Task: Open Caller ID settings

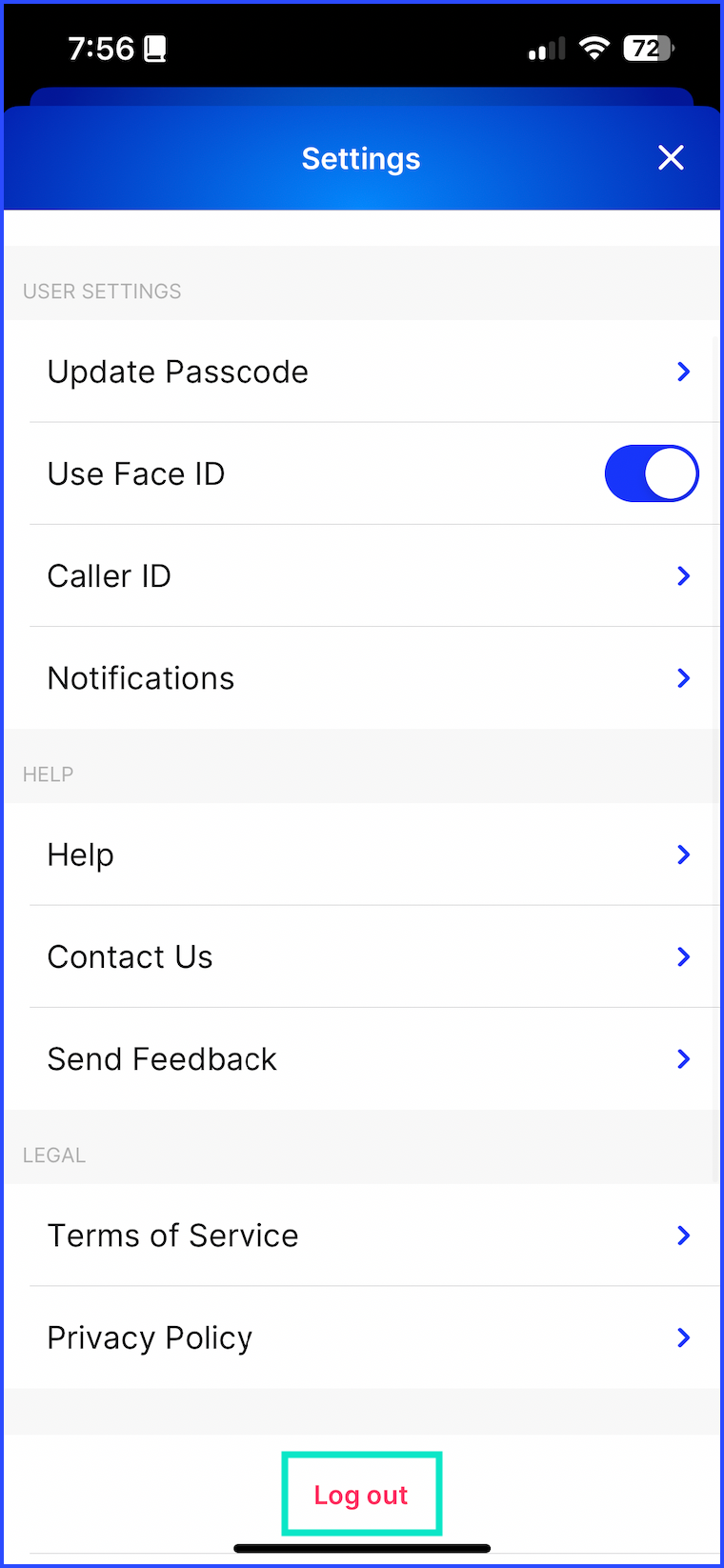Action: (x=362, y=575)
